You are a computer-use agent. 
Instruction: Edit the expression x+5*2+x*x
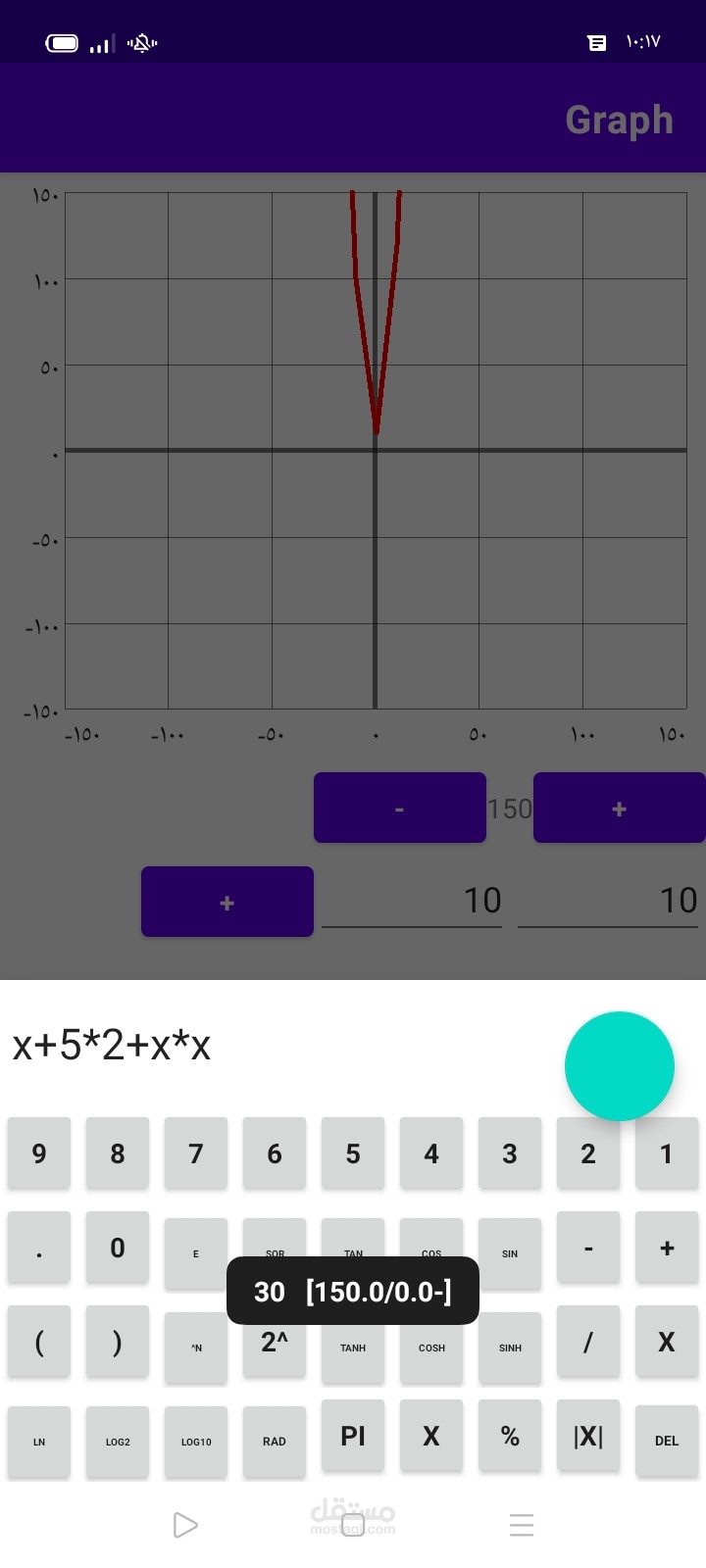click(275, 1046)
